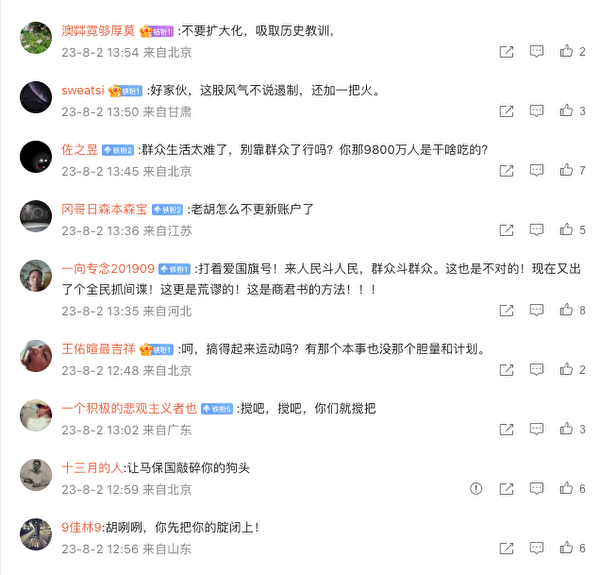The image size is (600, 575).
Task: Open sweatsi's profile avatar
Action: click(x=36, y=97)
